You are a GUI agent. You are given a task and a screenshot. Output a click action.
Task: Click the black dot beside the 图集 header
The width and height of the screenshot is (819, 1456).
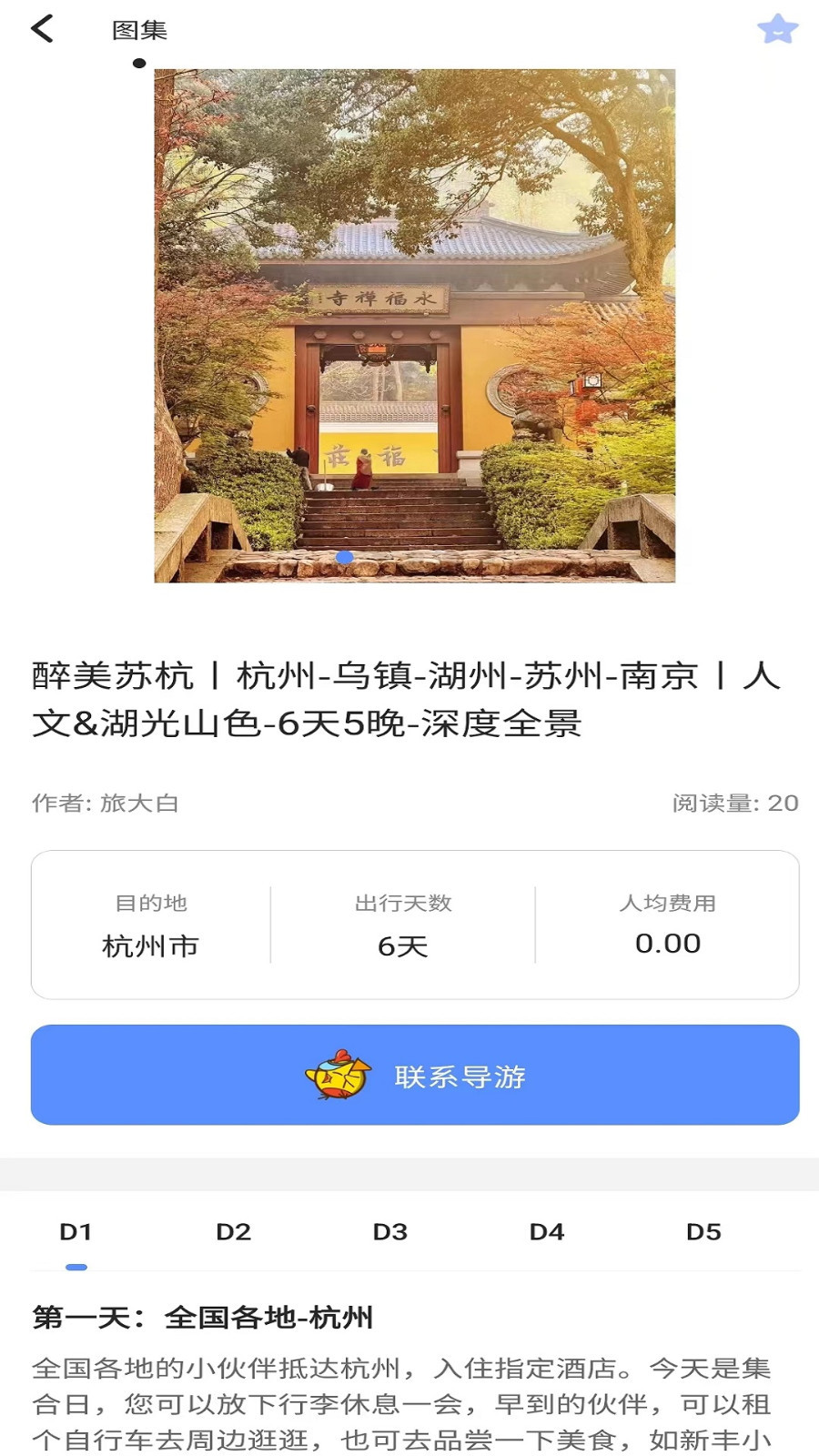pos(139,63)
